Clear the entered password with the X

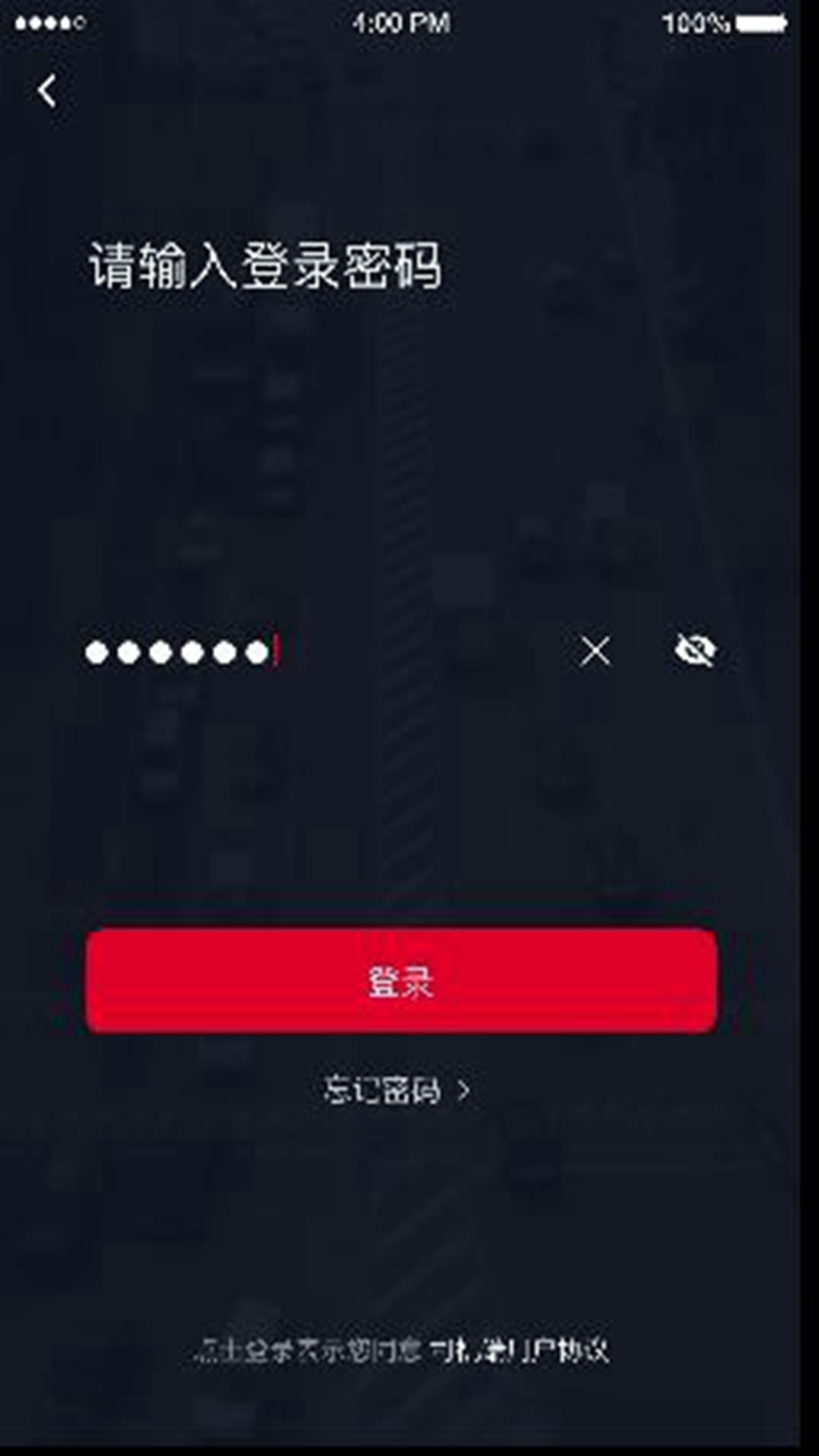point(595,651)
